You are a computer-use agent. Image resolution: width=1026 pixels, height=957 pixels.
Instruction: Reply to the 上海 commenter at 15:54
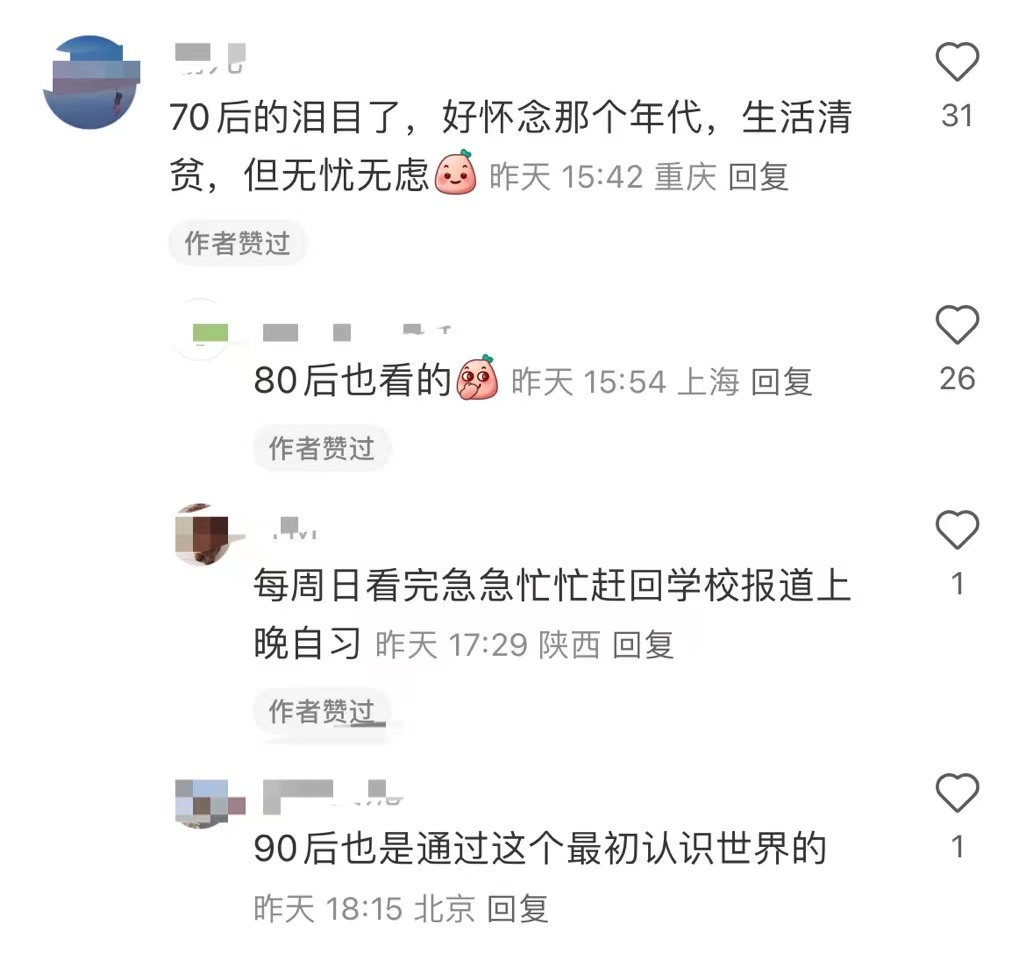click(781, 381)
